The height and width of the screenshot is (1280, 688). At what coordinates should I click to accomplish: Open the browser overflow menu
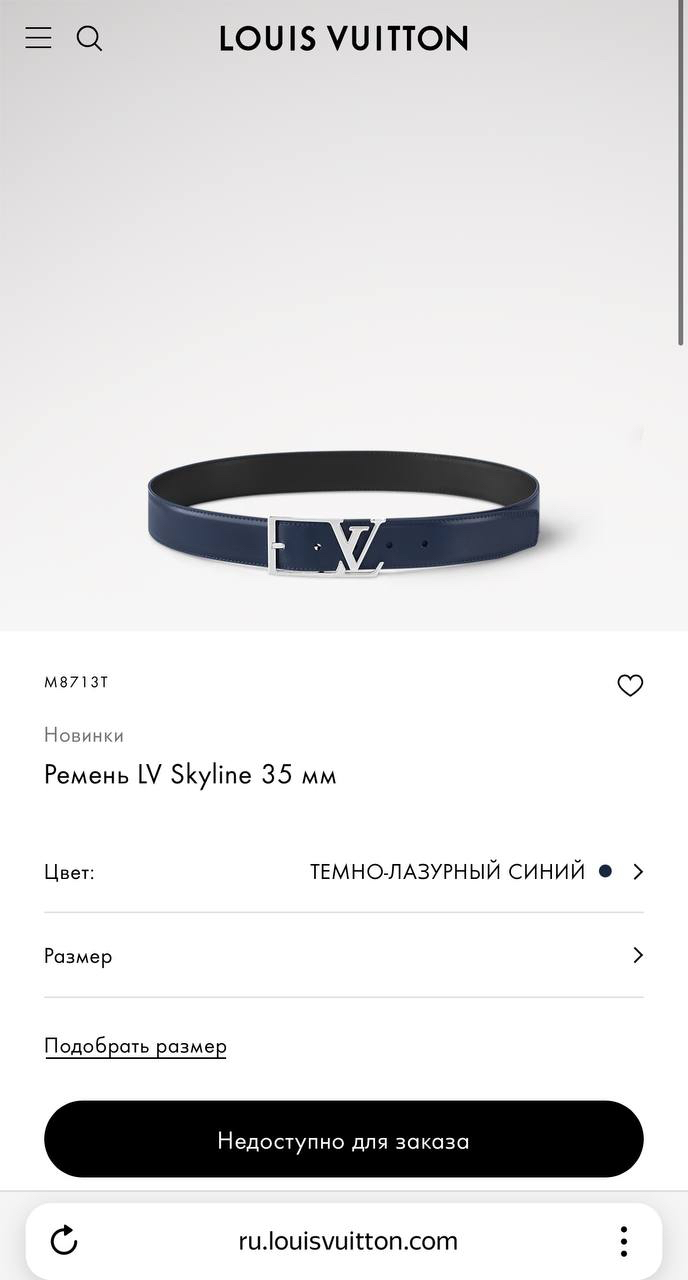pyautogui.click(x=624, y=1241)
